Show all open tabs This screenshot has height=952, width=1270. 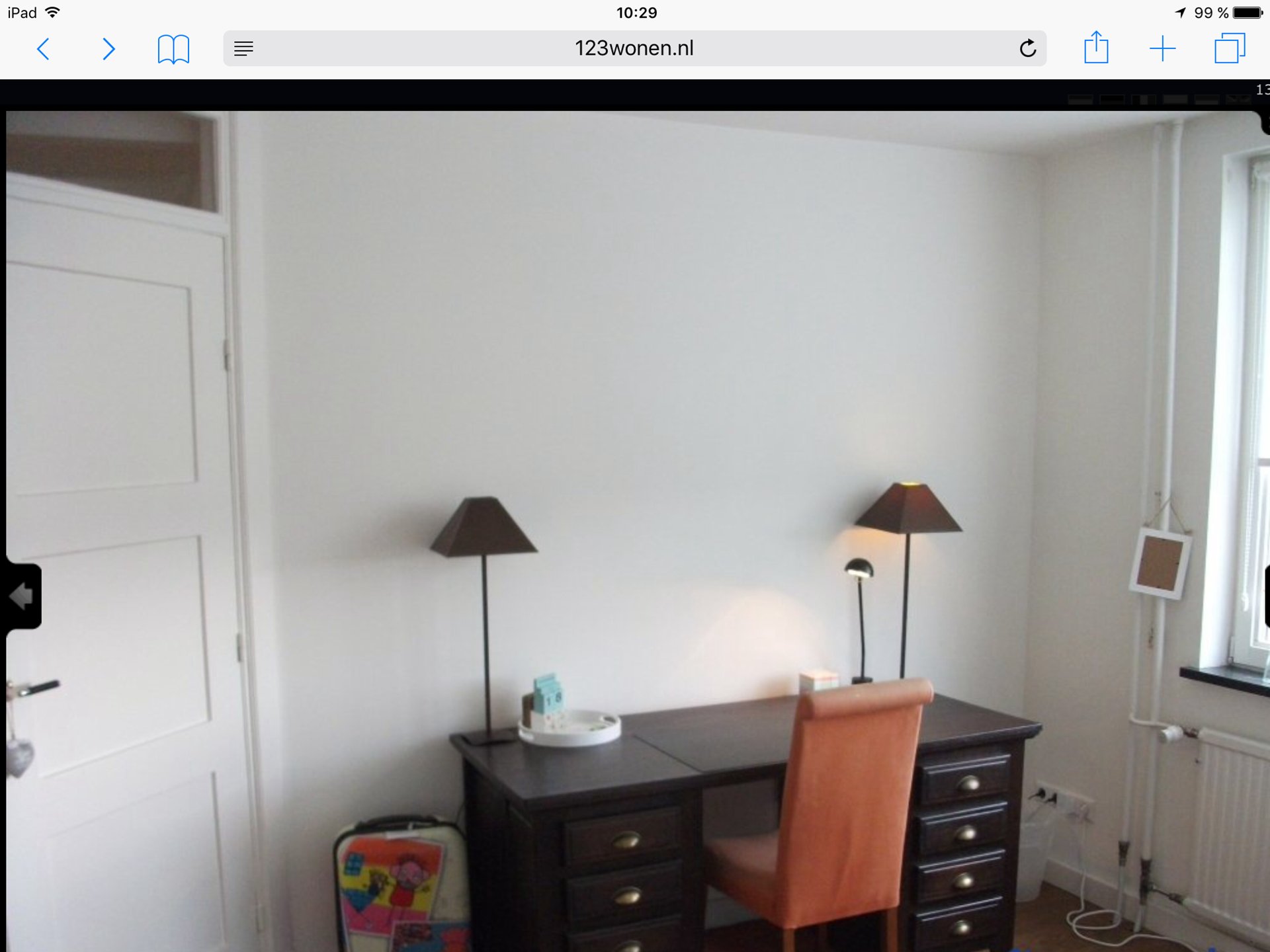tap(1229, 49)
